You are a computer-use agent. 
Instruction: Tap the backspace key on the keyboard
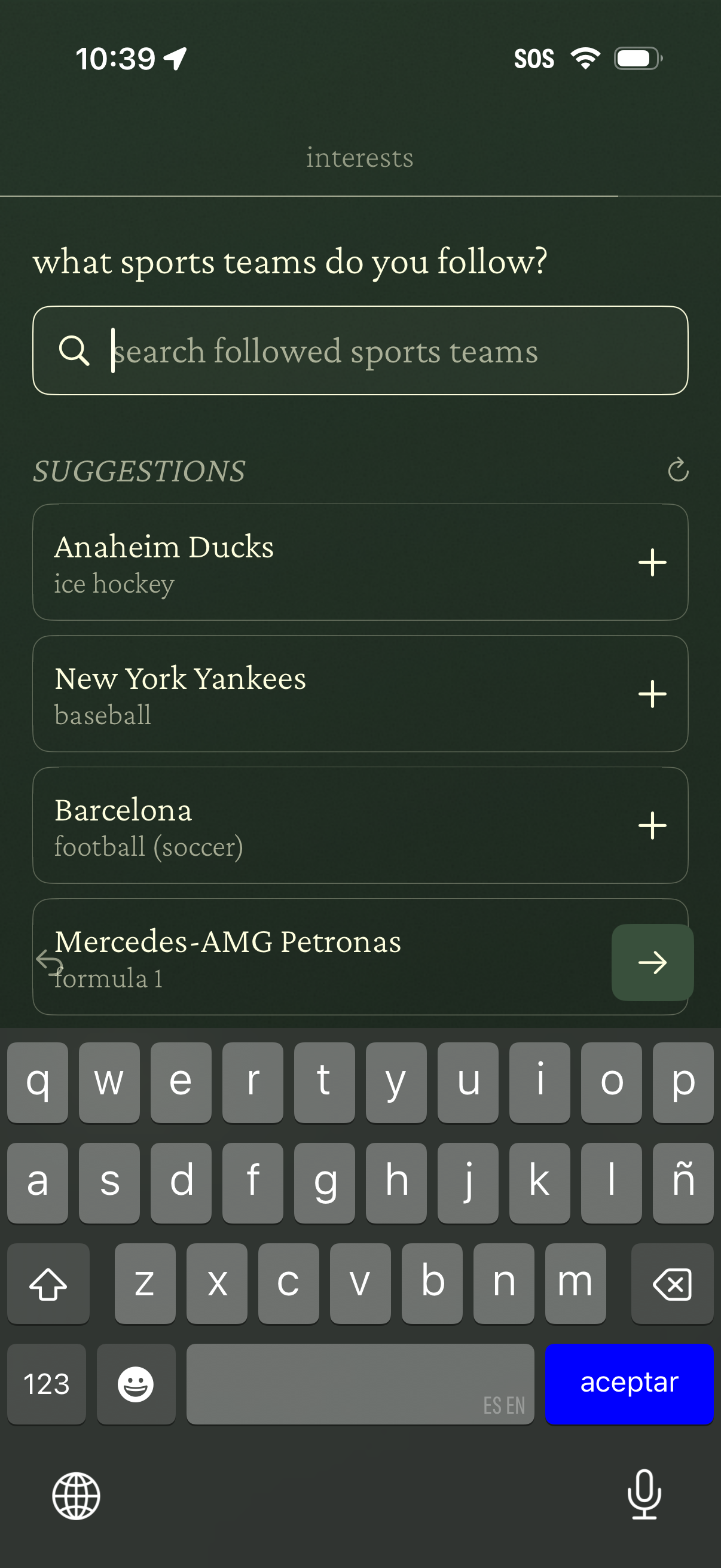tap(673, 1283)
